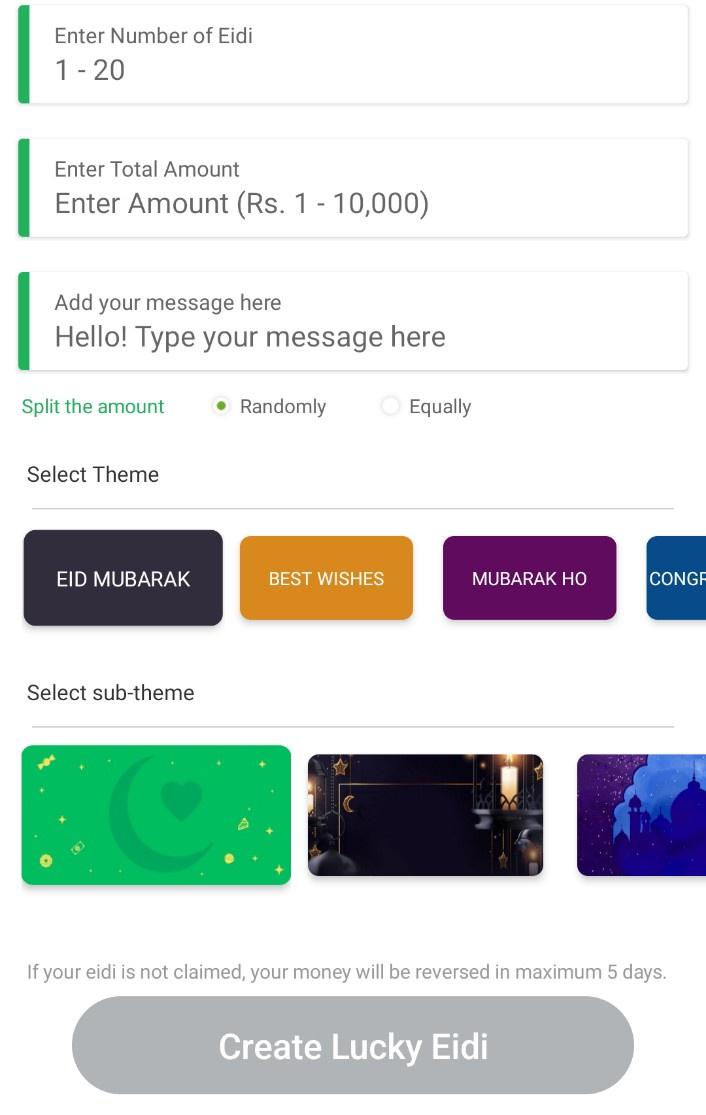Image resolution: width=706 pixels, height=1115 pixels.
Task: Select the partially visible CONGR theme
Action: pos(676,578)
